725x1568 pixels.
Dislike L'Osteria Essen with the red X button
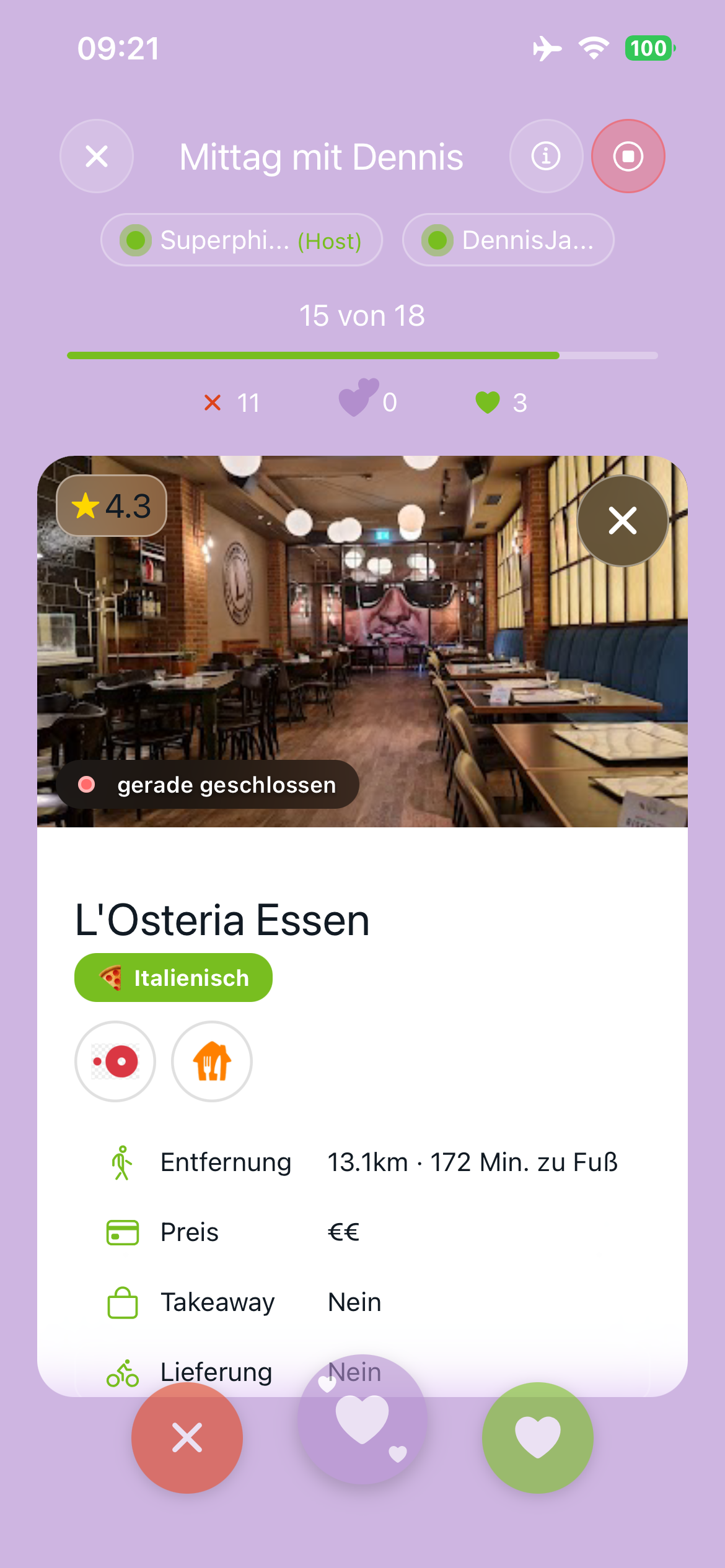(187, 1438)
